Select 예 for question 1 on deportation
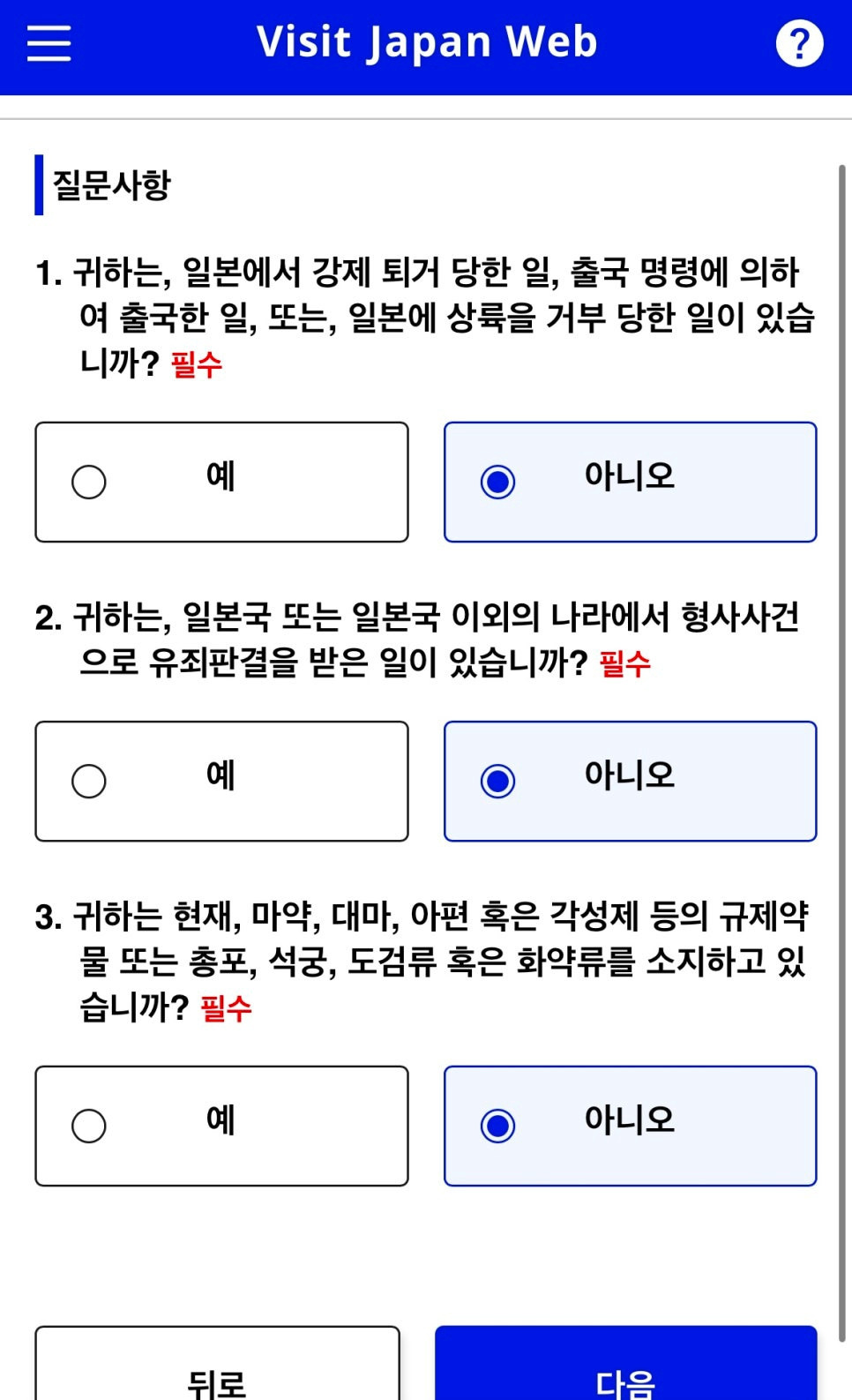Viewport: 852px width, 1400px height. point(221,482)
